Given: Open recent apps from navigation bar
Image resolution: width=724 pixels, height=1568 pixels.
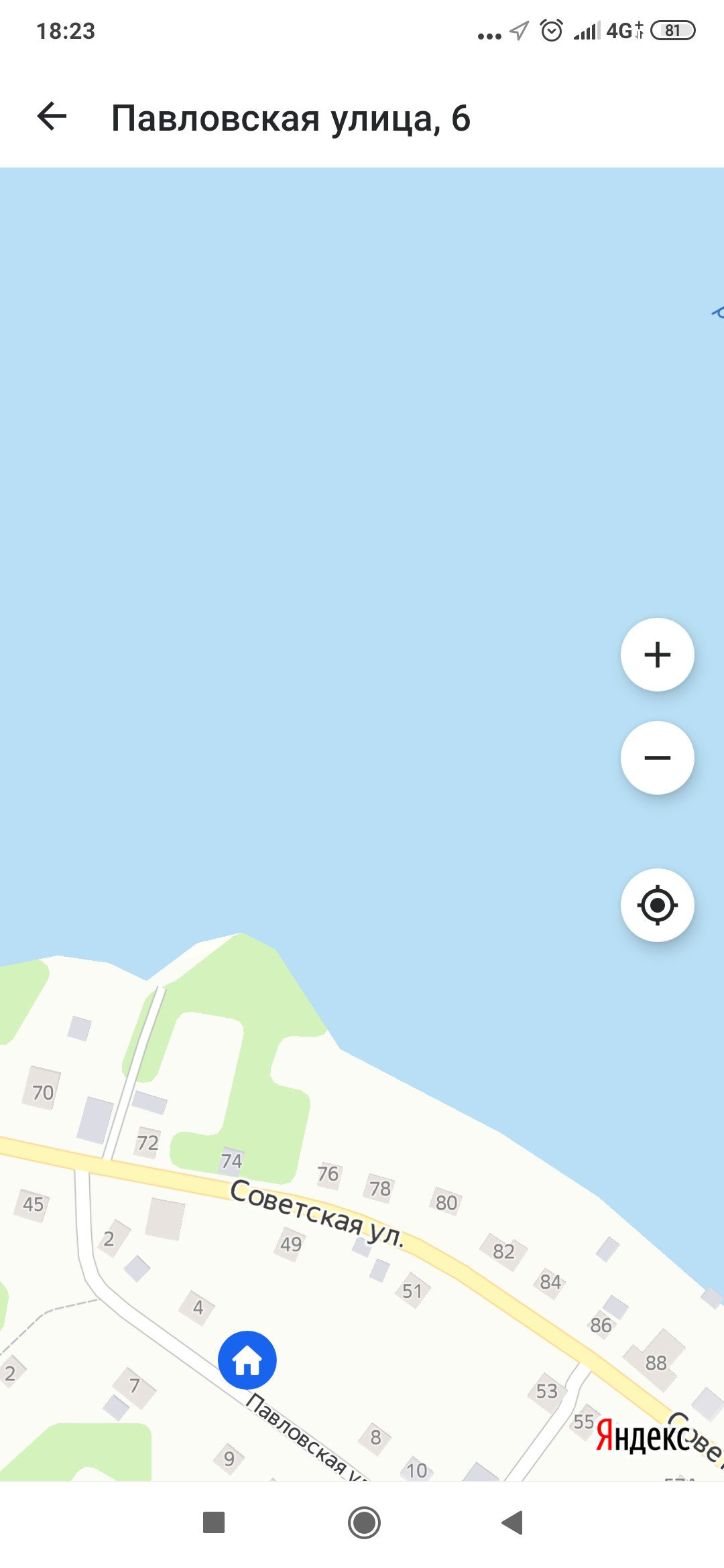Looking at the screenshot, I should click(x=214, y=1522).
